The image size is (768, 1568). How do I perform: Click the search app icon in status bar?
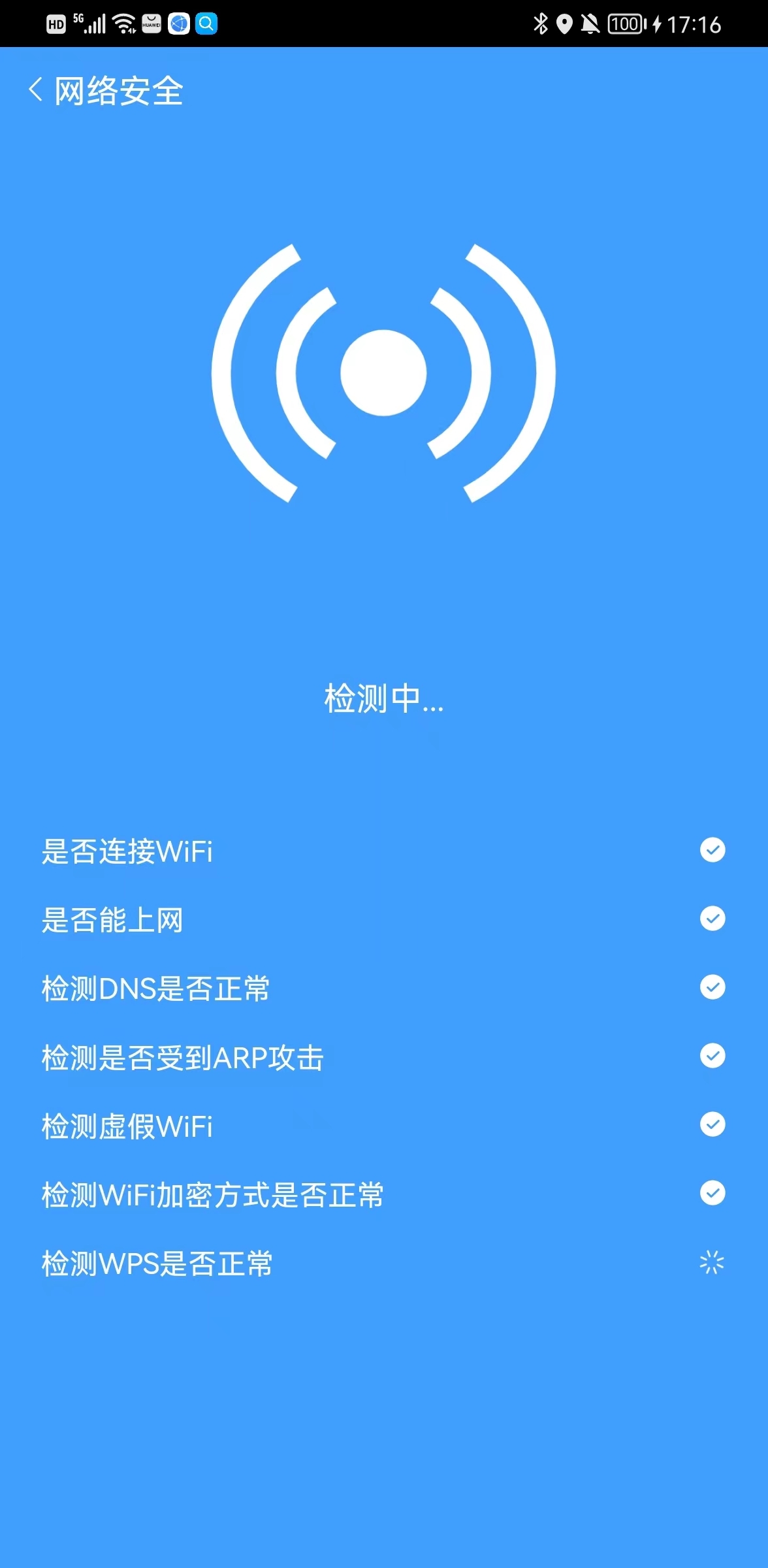coord(208,24)
